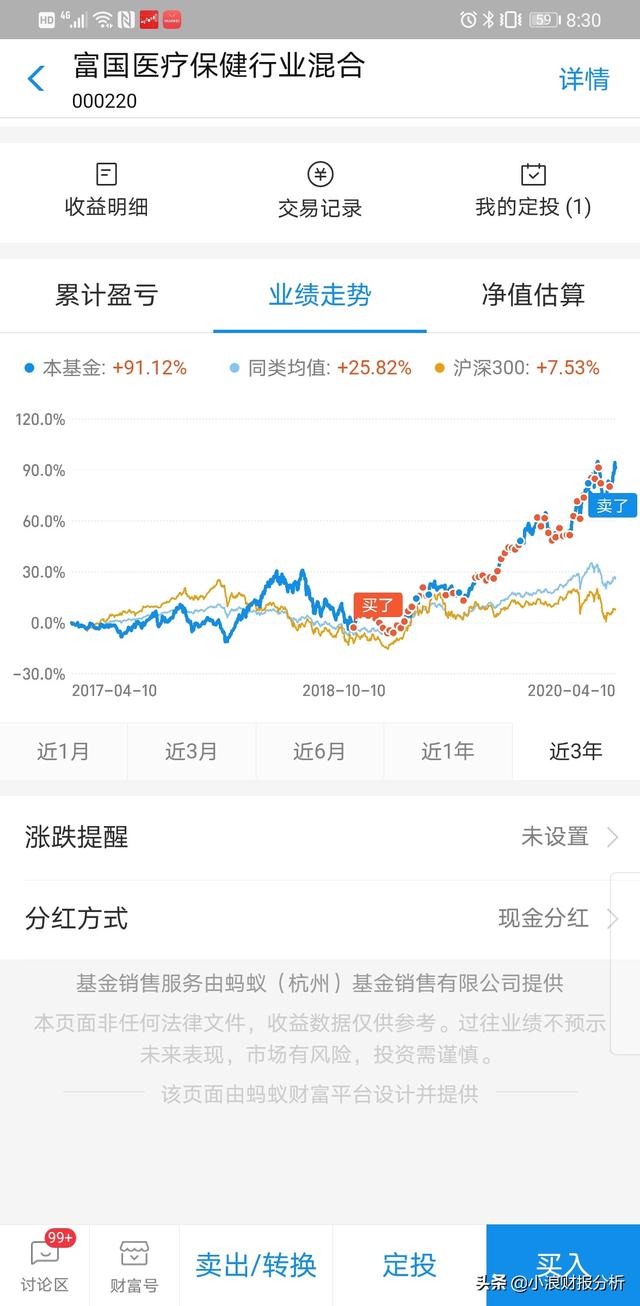Open 我的定投 (1)
This screenshot has width=640, height=1306.
tap(533, 190)
